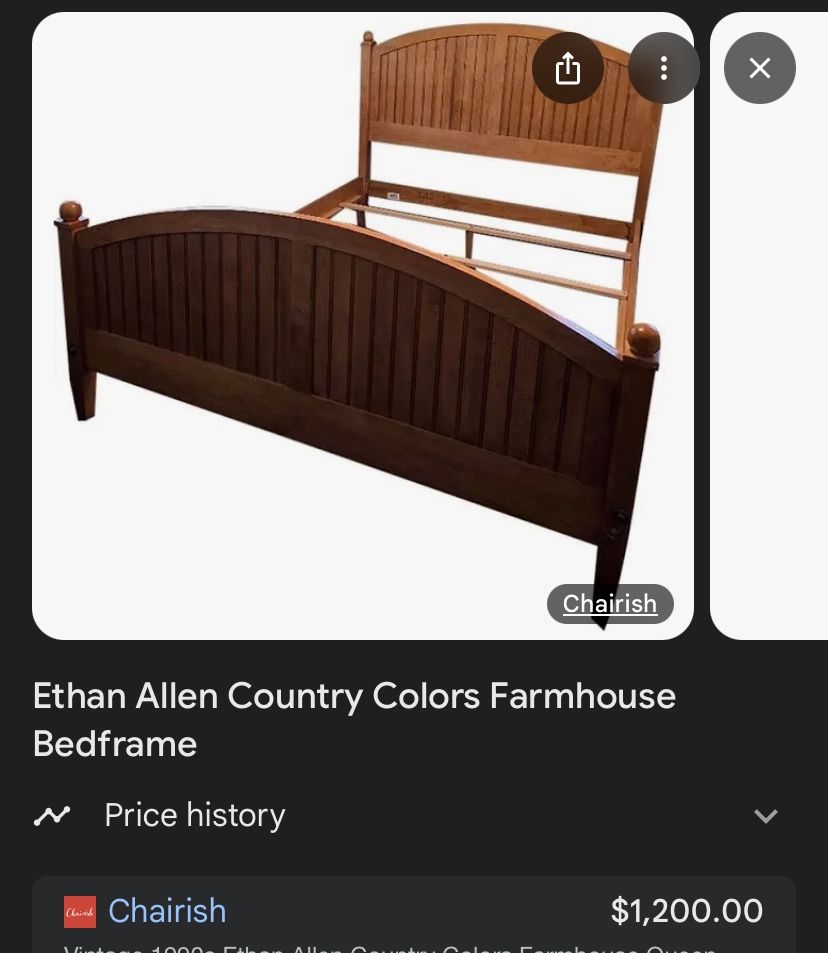Expand the Price history section
The image size is (828, 953).
765,815
